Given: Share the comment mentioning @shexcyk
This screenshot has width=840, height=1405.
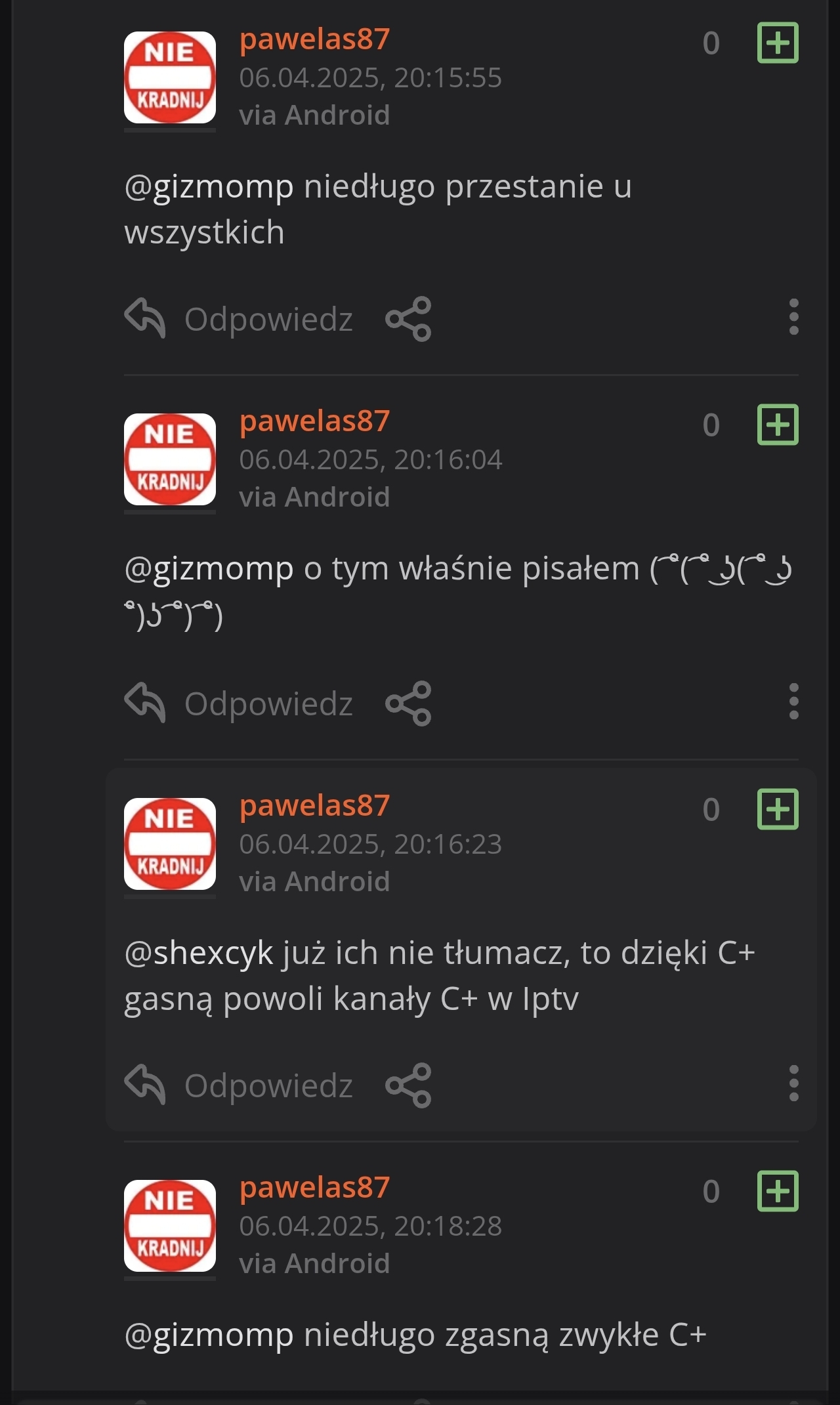Looking at the screenshot, I should [x=408, y=1086].
